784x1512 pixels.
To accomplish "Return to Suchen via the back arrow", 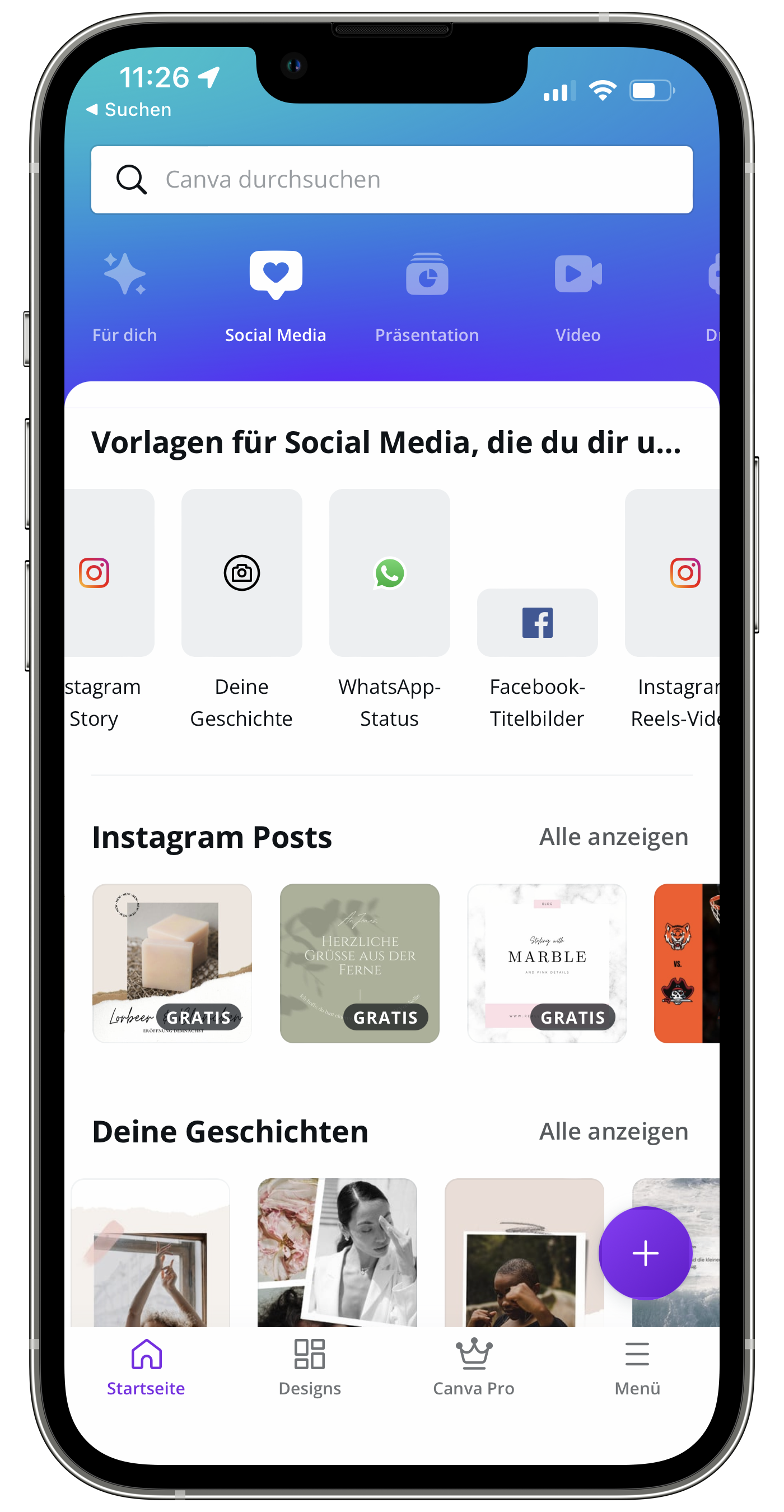I will click(128, 110).
